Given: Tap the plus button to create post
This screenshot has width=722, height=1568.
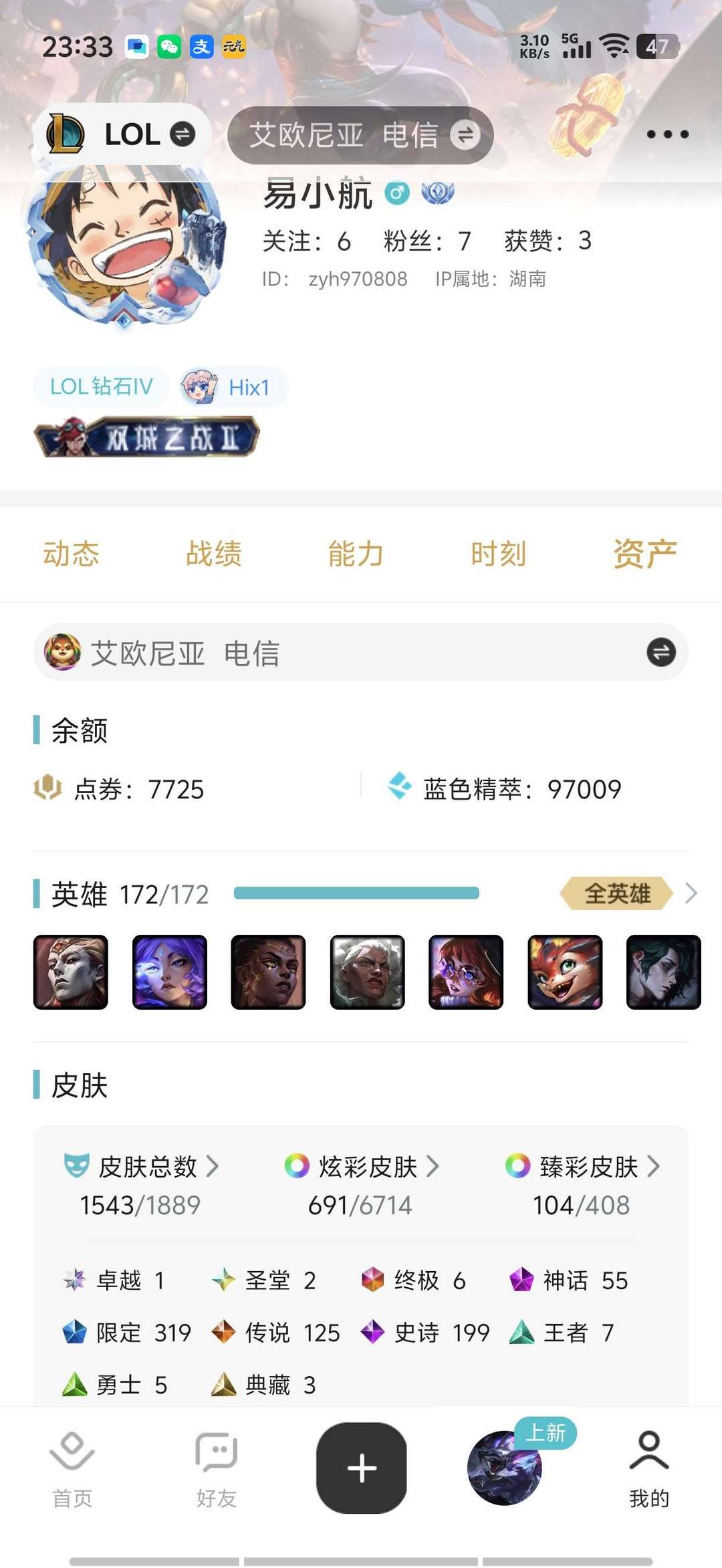Looking at the screenshot, I should point(362,1468).
